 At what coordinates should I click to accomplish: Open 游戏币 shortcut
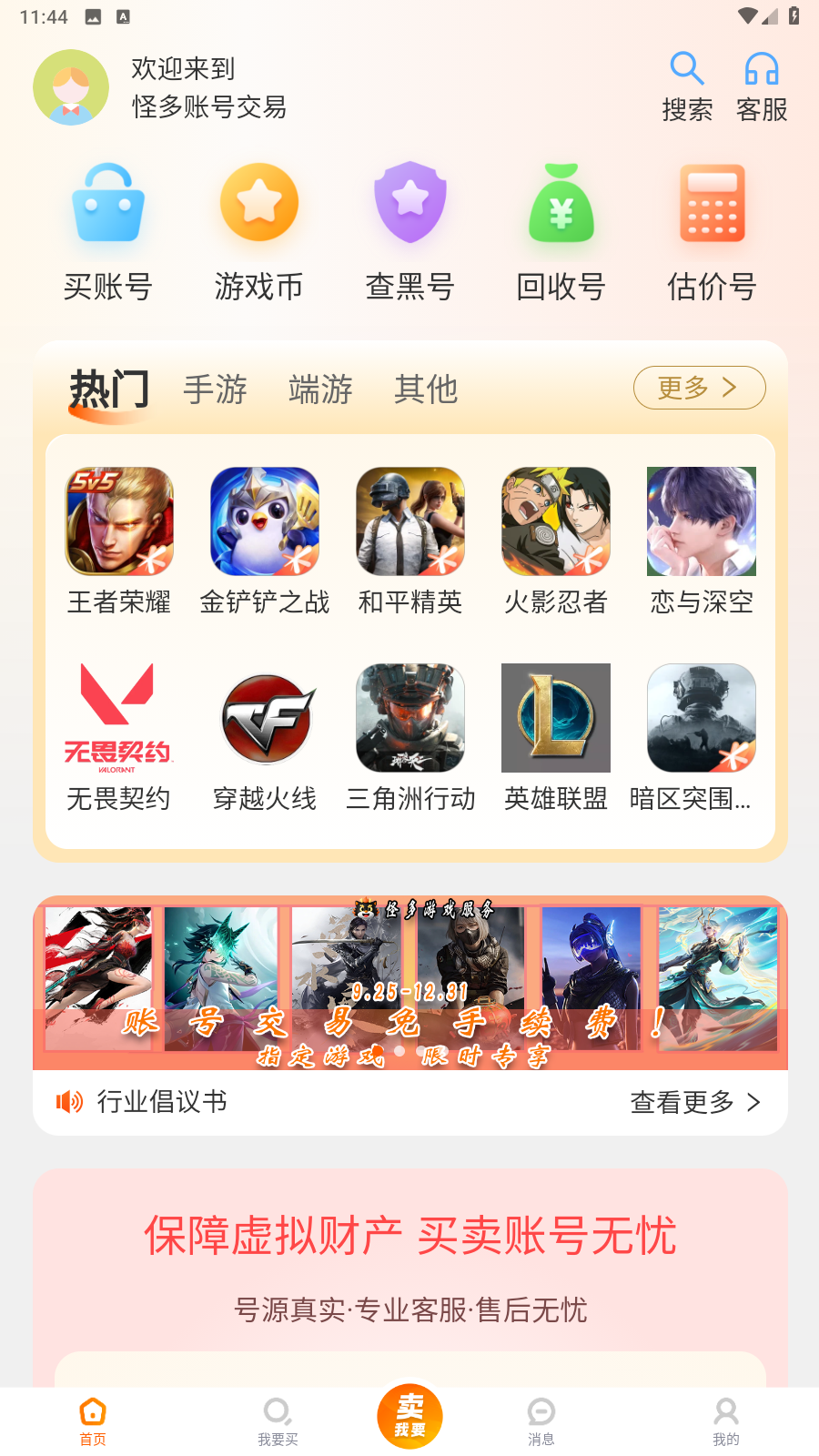[x=259, y=231]
